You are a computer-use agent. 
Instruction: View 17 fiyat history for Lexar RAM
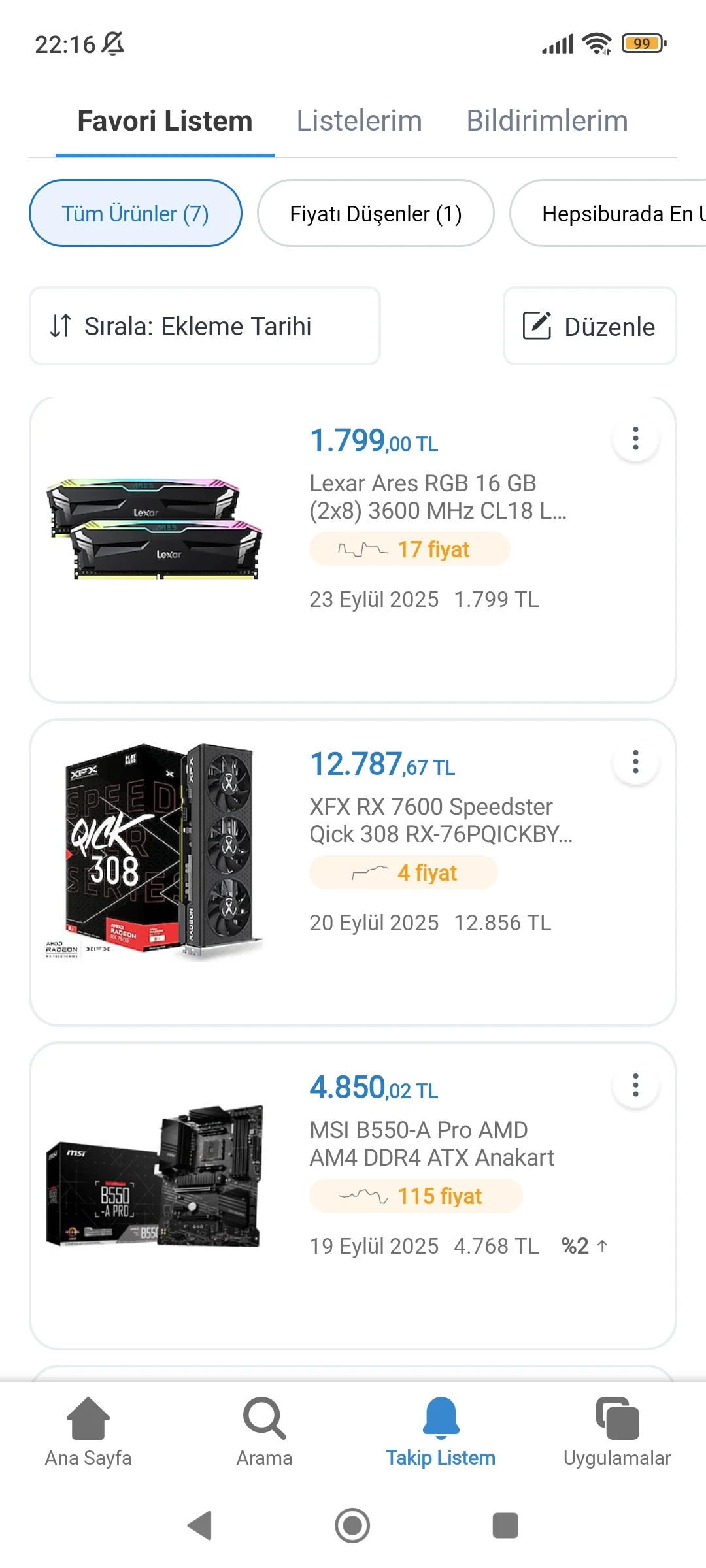pyautogui.click(x=409, y=549)
